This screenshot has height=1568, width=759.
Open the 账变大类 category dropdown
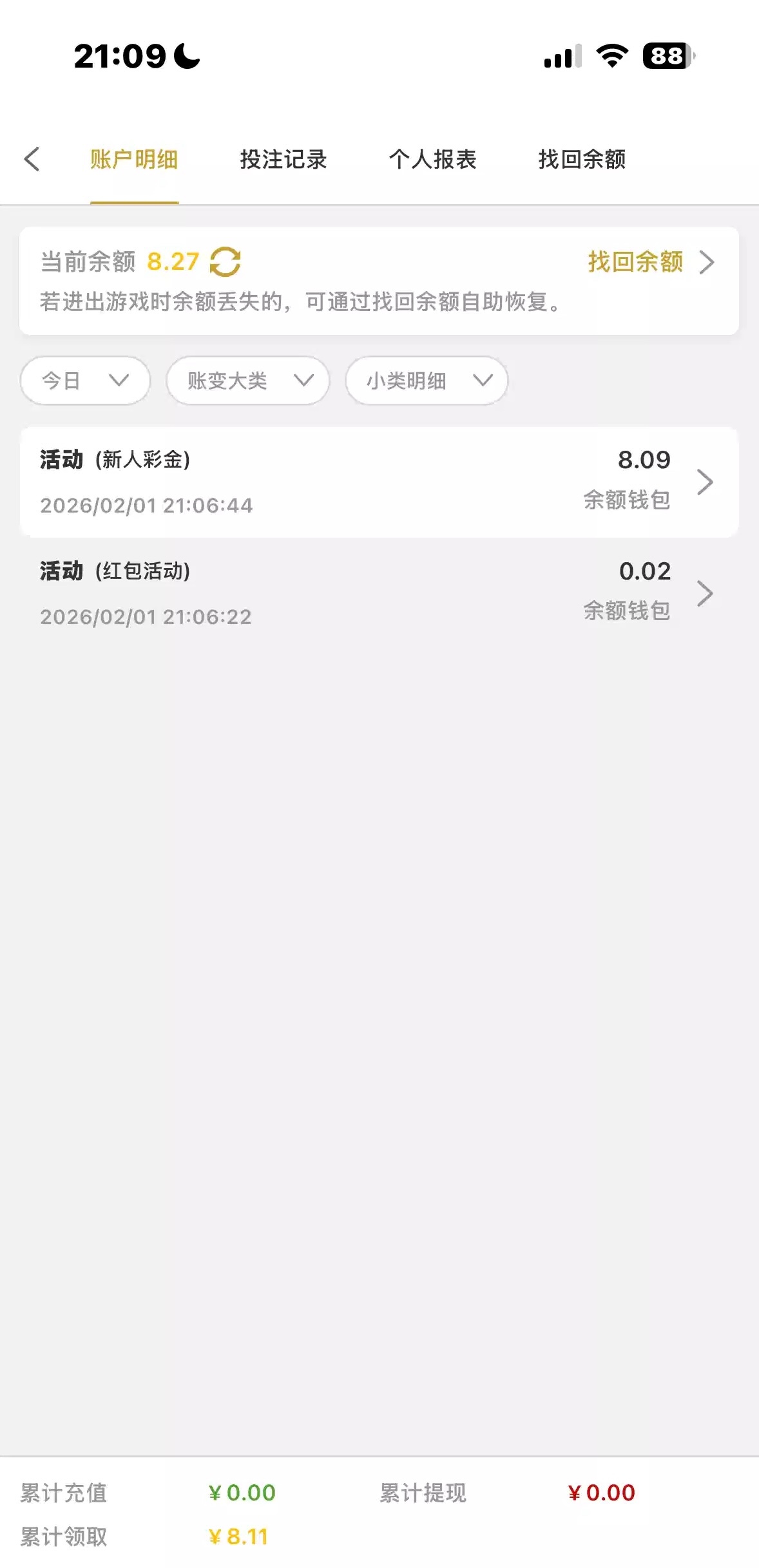[248, 381]
